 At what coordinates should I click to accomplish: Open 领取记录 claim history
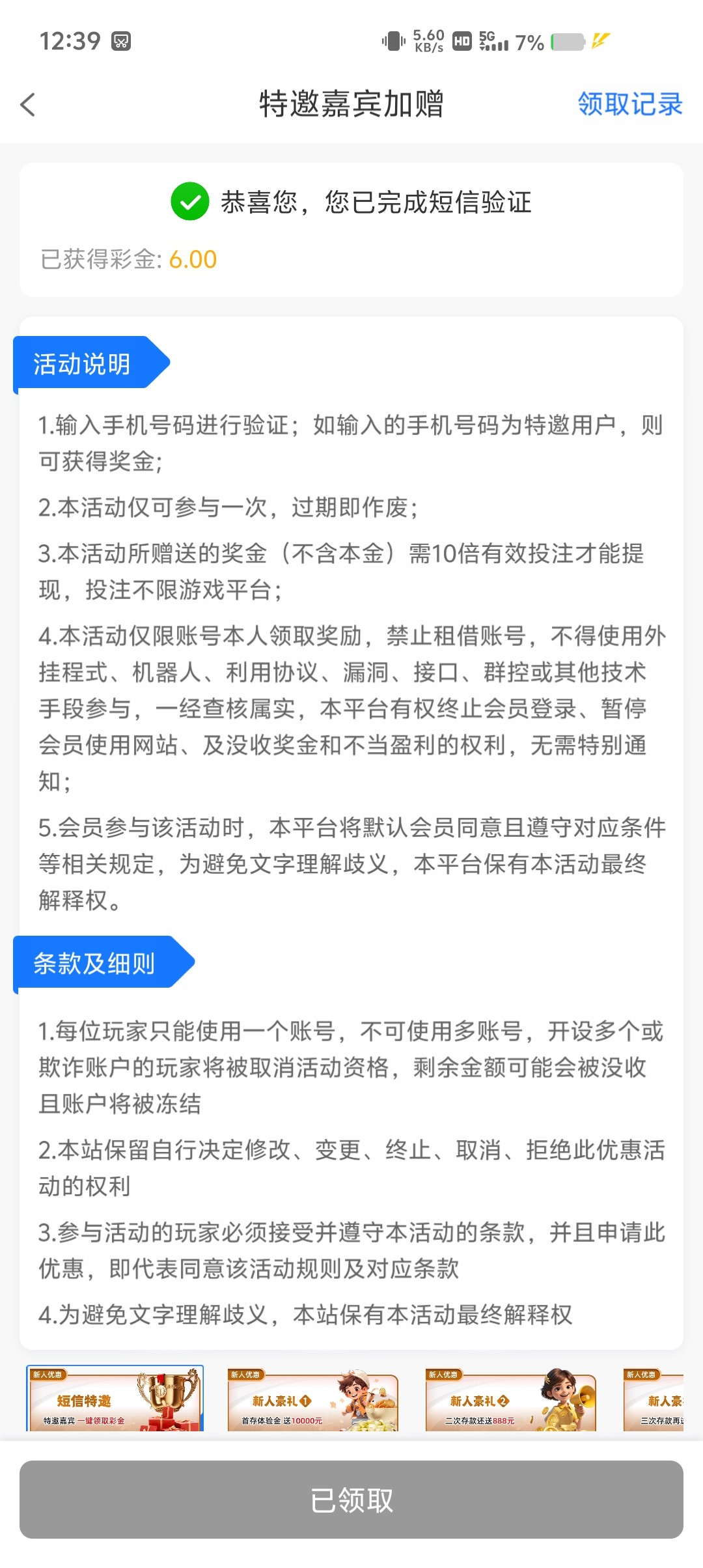[629, 104]
